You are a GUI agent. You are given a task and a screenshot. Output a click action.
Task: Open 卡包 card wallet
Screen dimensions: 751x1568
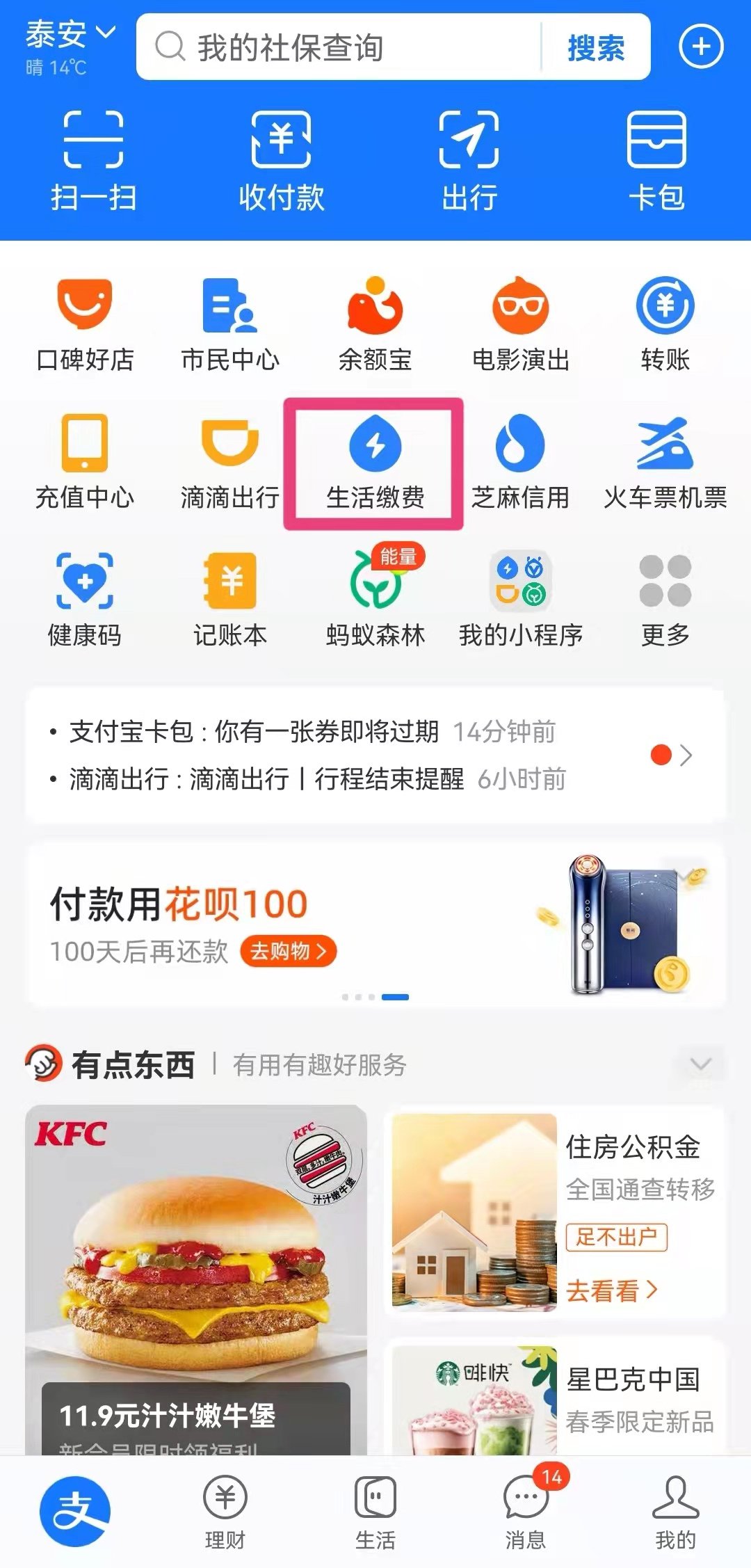click(x=656, y=160)
